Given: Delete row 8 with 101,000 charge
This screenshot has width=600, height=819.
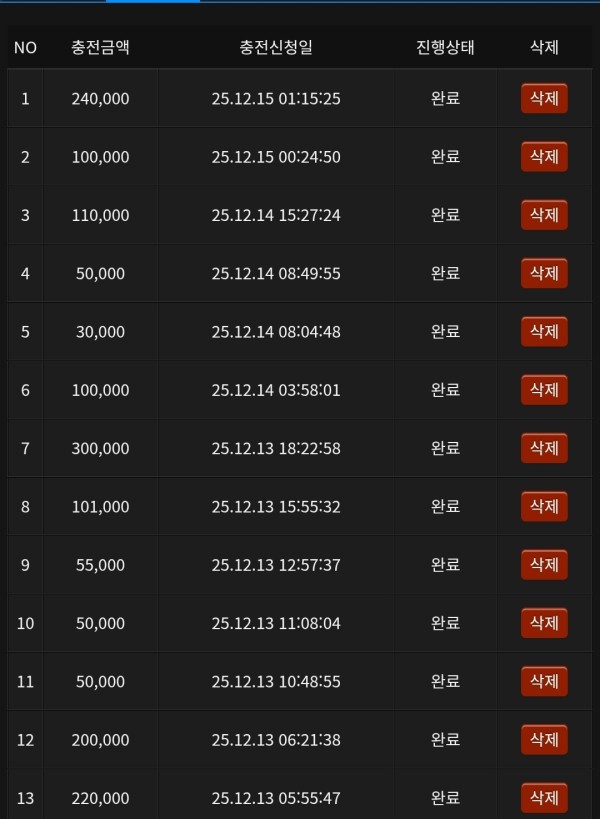Looking at the screenshot, I should pos(544,506).
